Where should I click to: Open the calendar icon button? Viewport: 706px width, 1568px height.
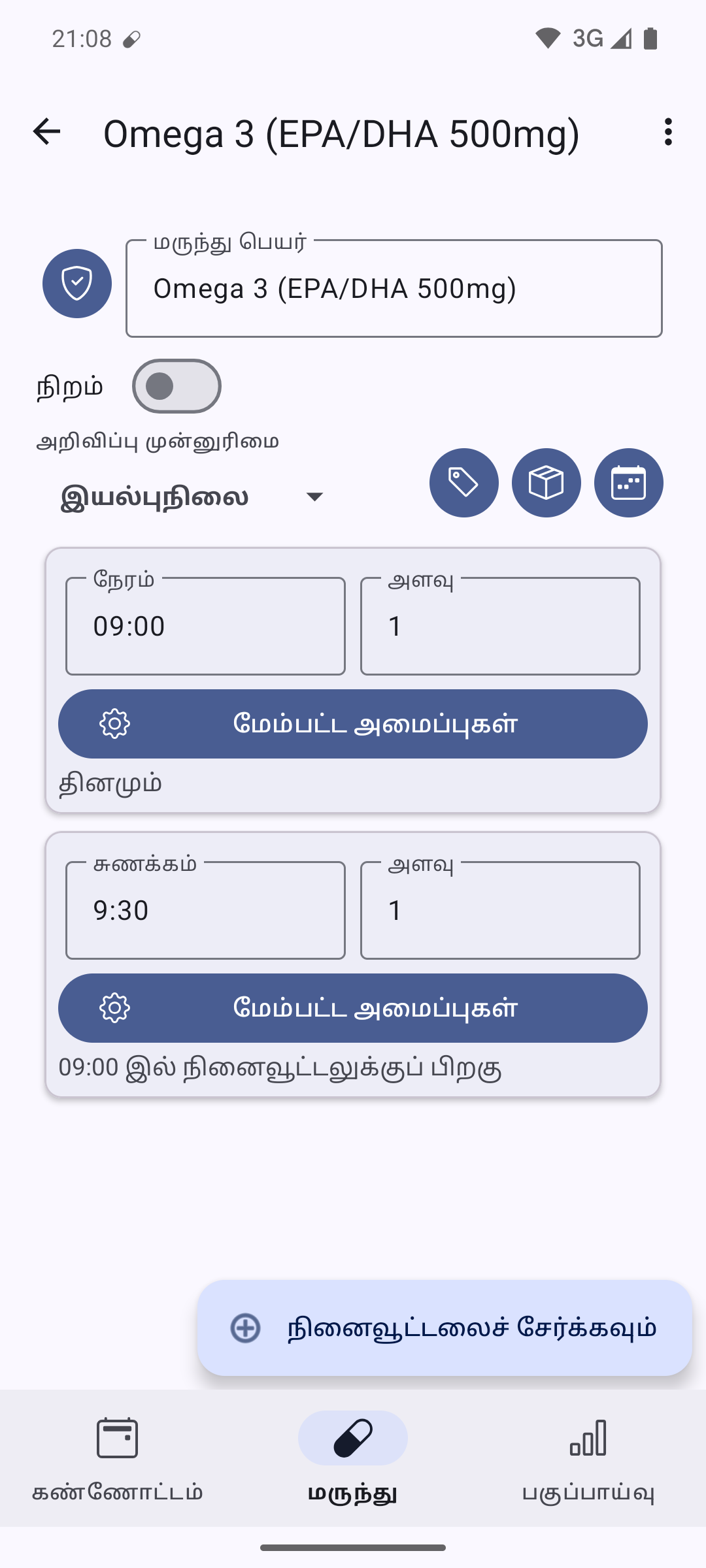(629, 483)
